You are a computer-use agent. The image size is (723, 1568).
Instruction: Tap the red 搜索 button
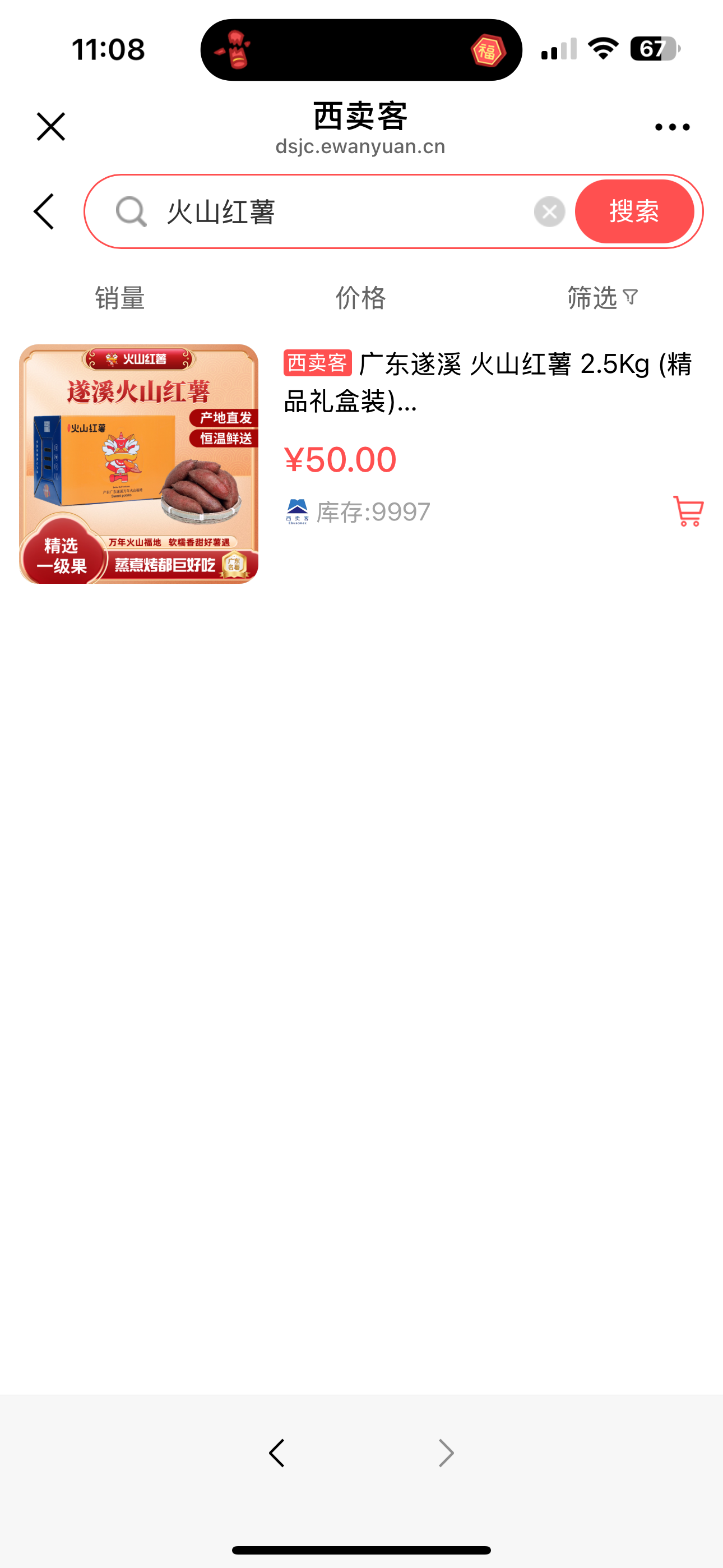[x=634, y=212]
